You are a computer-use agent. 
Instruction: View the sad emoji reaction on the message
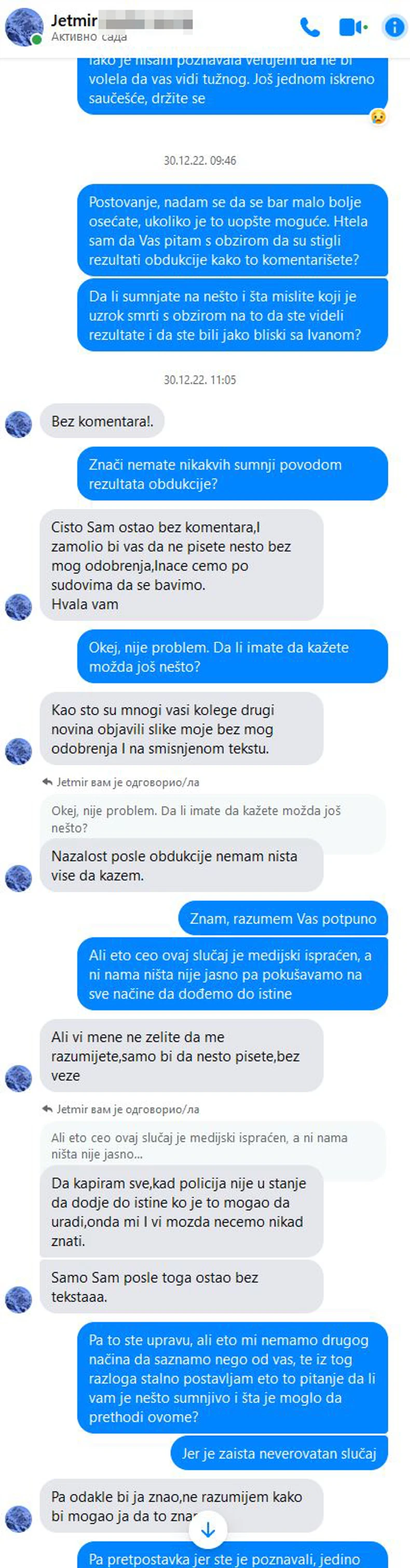tap(378, 117)
